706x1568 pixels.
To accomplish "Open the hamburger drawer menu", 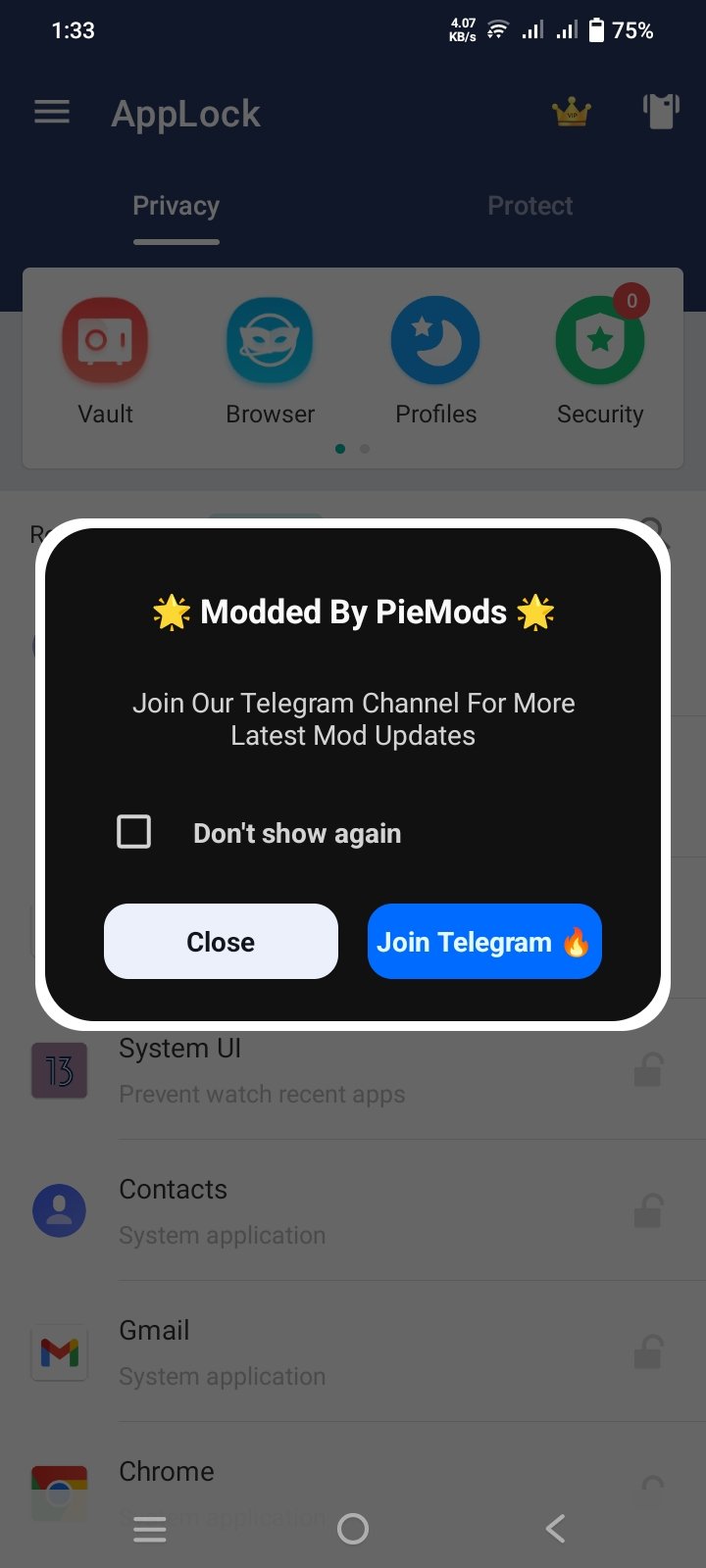I will [x=52, y=113].
